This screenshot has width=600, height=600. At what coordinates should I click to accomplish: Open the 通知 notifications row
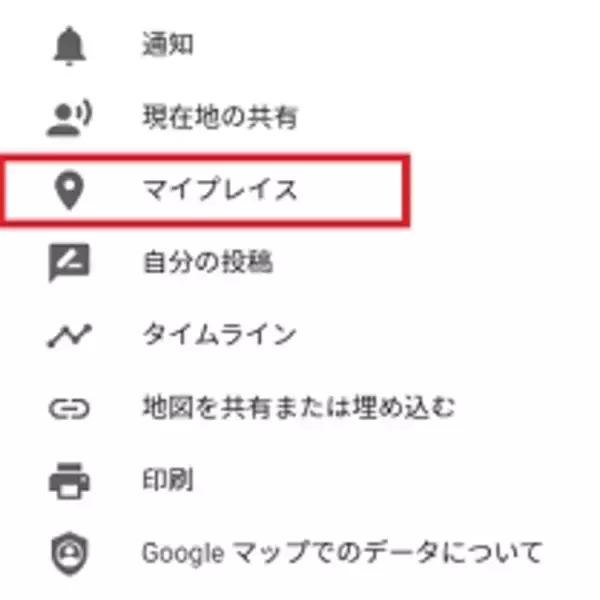[x=168, y=44]
